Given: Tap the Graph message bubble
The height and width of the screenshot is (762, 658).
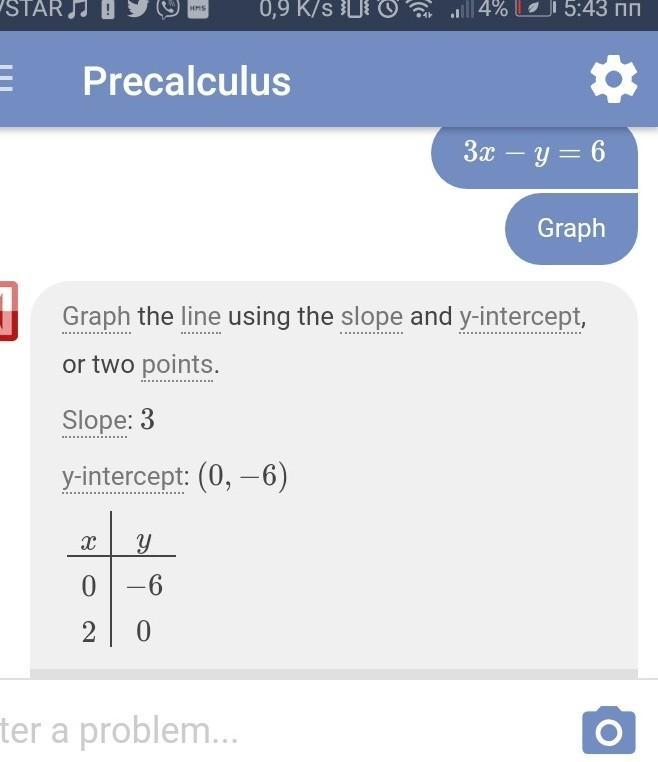Looking at the screenshot, I should click(x=571, y=228).
